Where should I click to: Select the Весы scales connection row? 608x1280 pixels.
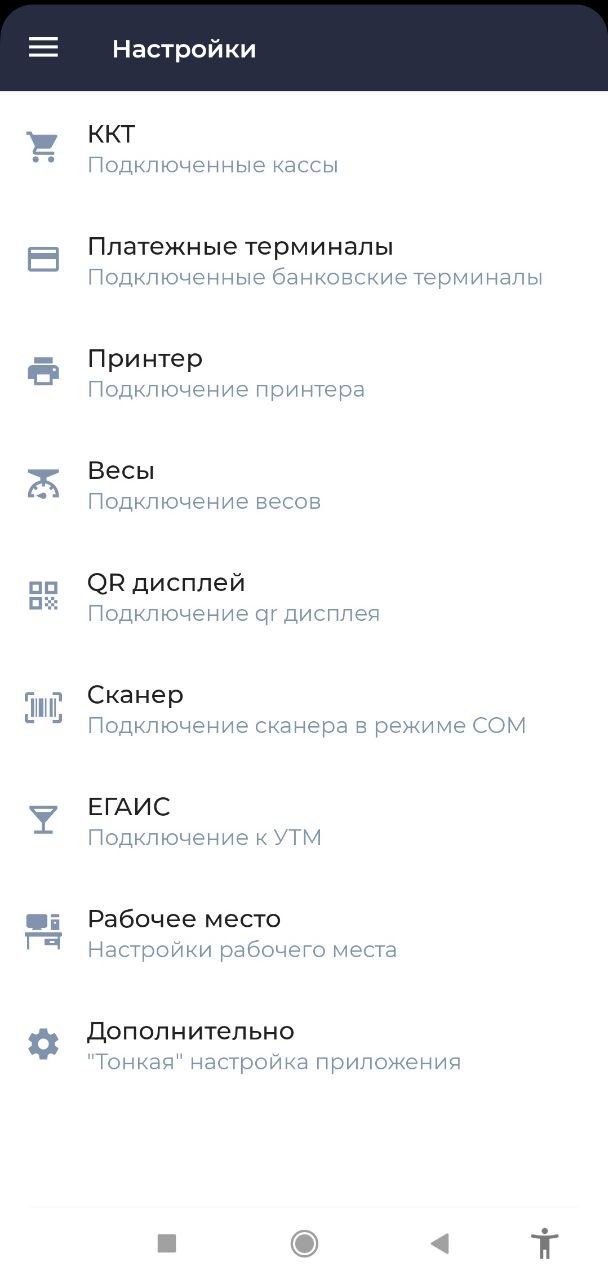tap(304, 484)
